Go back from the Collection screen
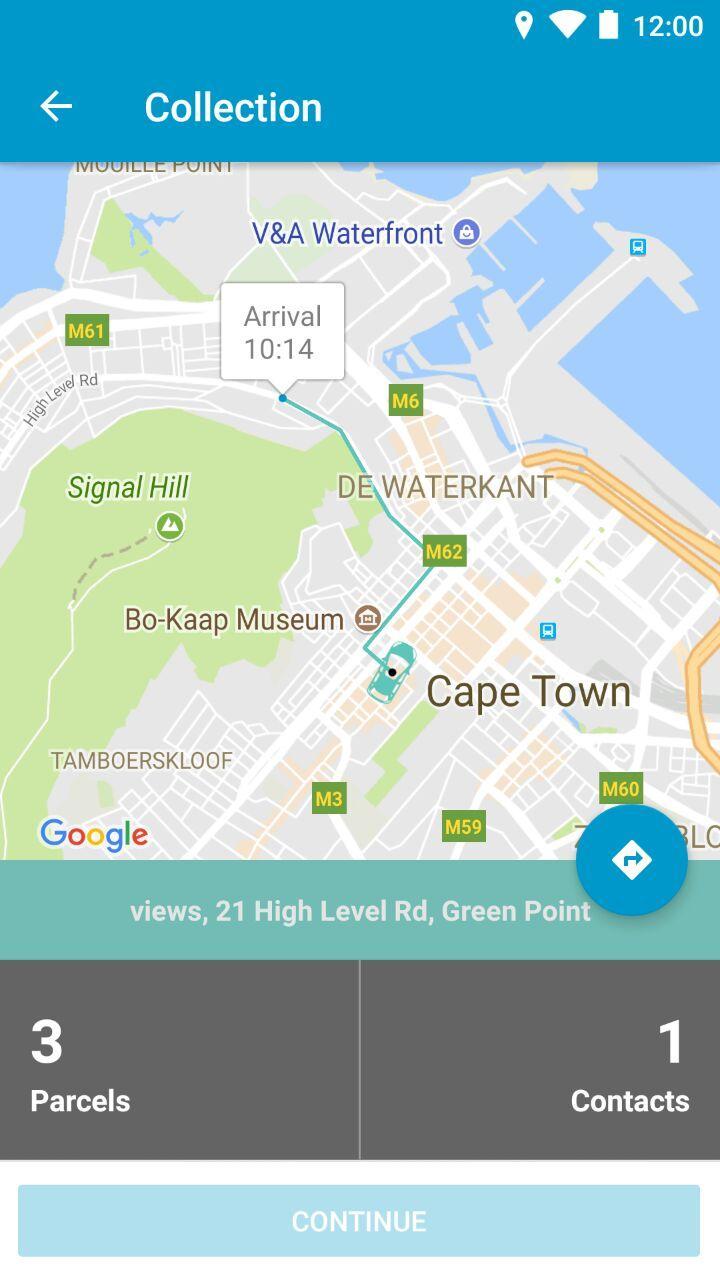720x1280 pixels. tap(56, 107)
